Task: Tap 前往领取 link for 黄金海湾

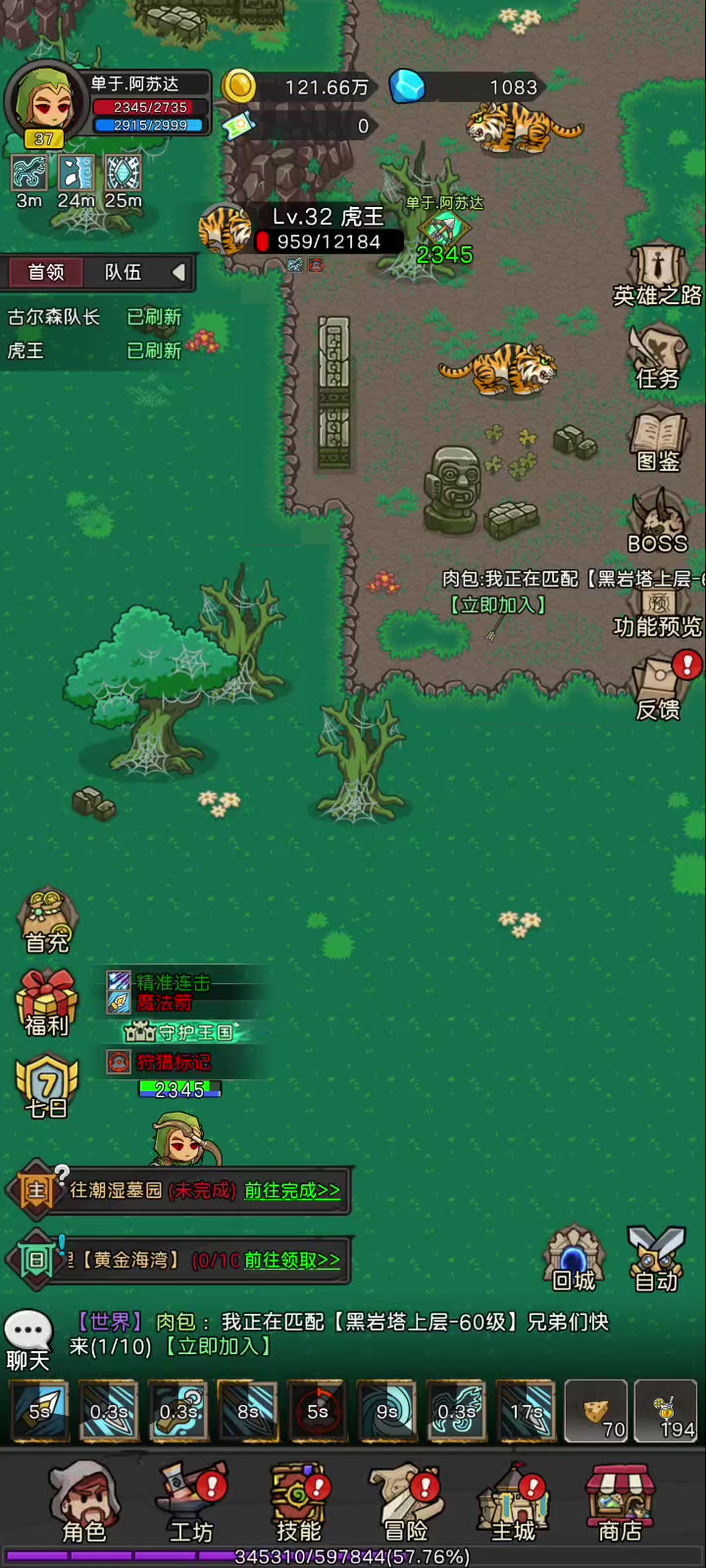Action: [x=292, y=1260]
